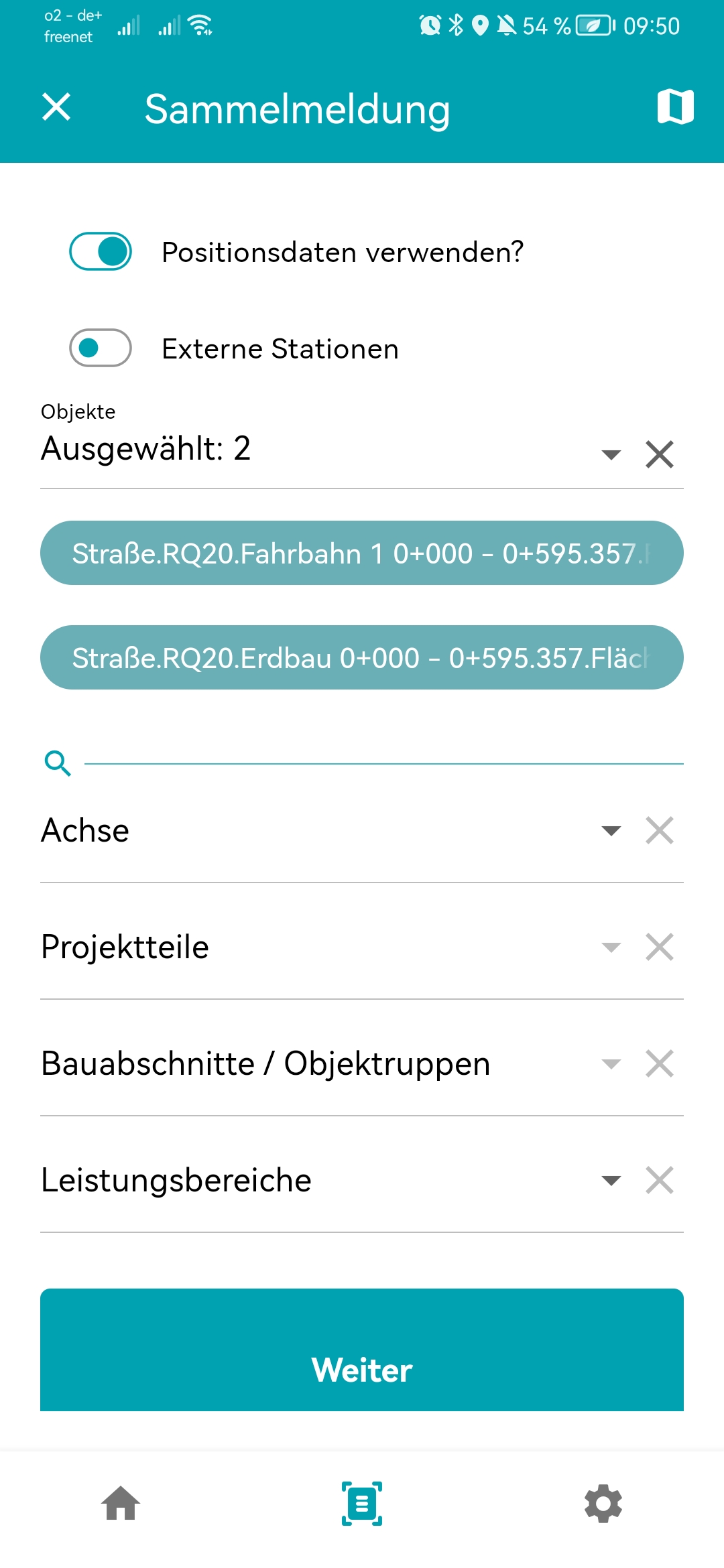The height and width of the screenshot is (1568, 724).
Task: Clear the Achse selection
Action: 660,831
